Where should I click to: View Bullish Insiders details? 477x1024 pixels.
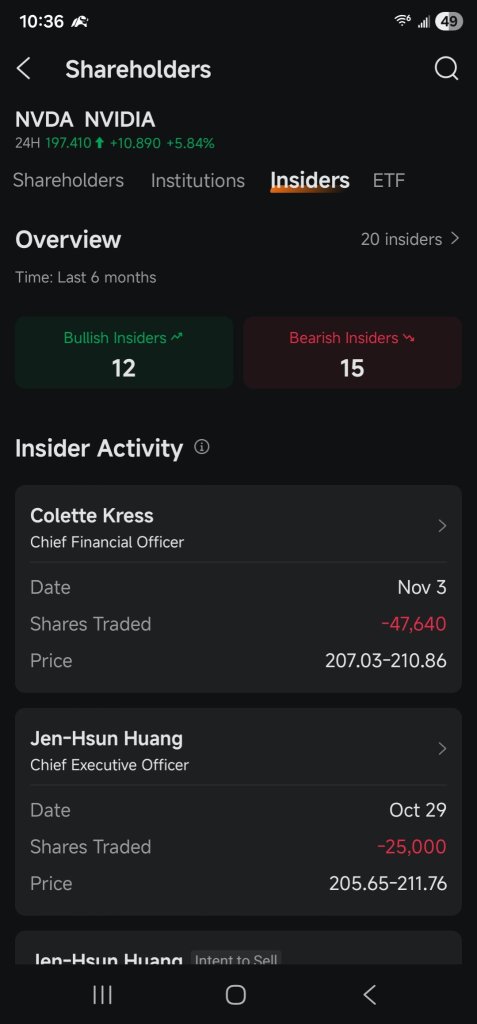[x=124, y=353]
